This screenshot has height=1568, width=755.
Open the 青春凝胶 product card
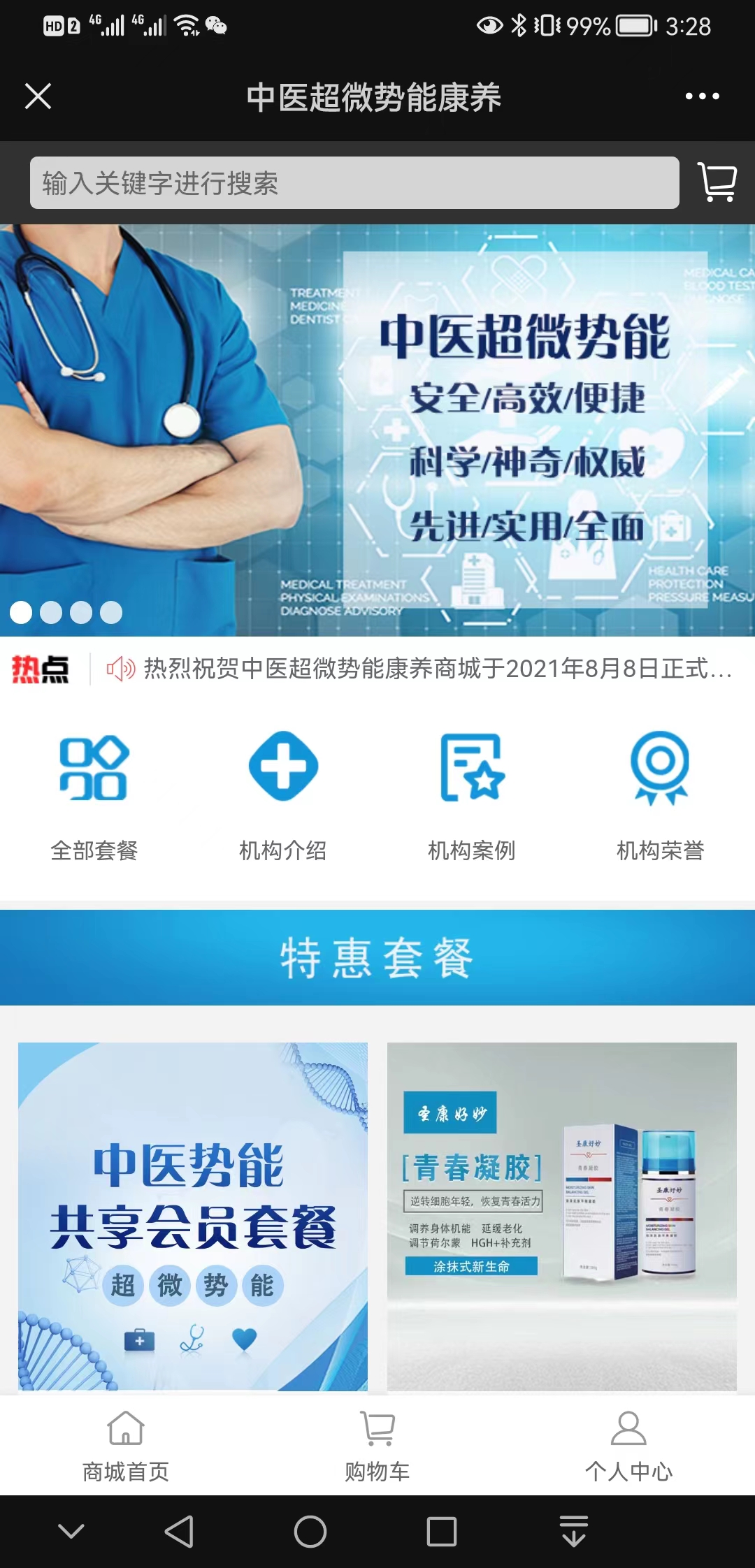point(562,1216)
